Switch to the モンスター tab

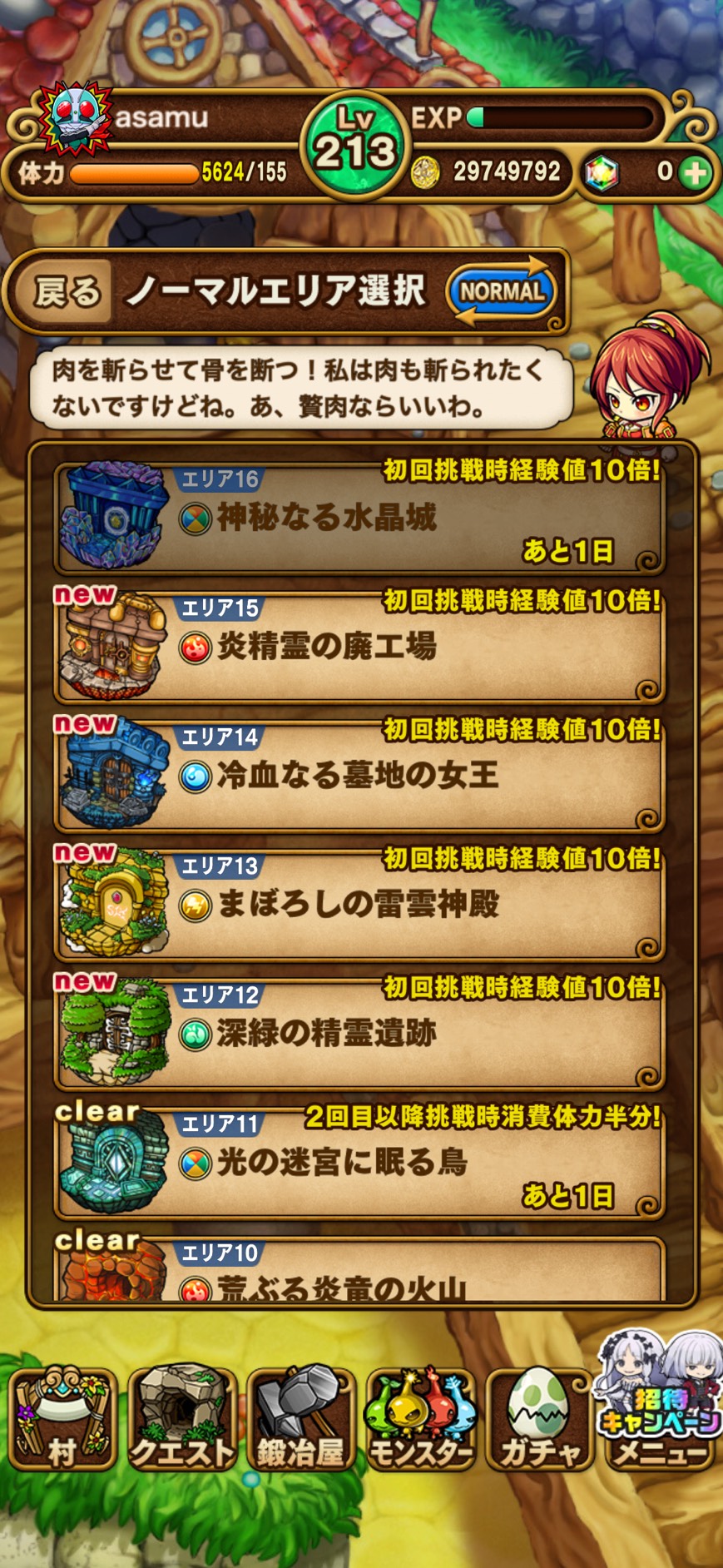420,1420
